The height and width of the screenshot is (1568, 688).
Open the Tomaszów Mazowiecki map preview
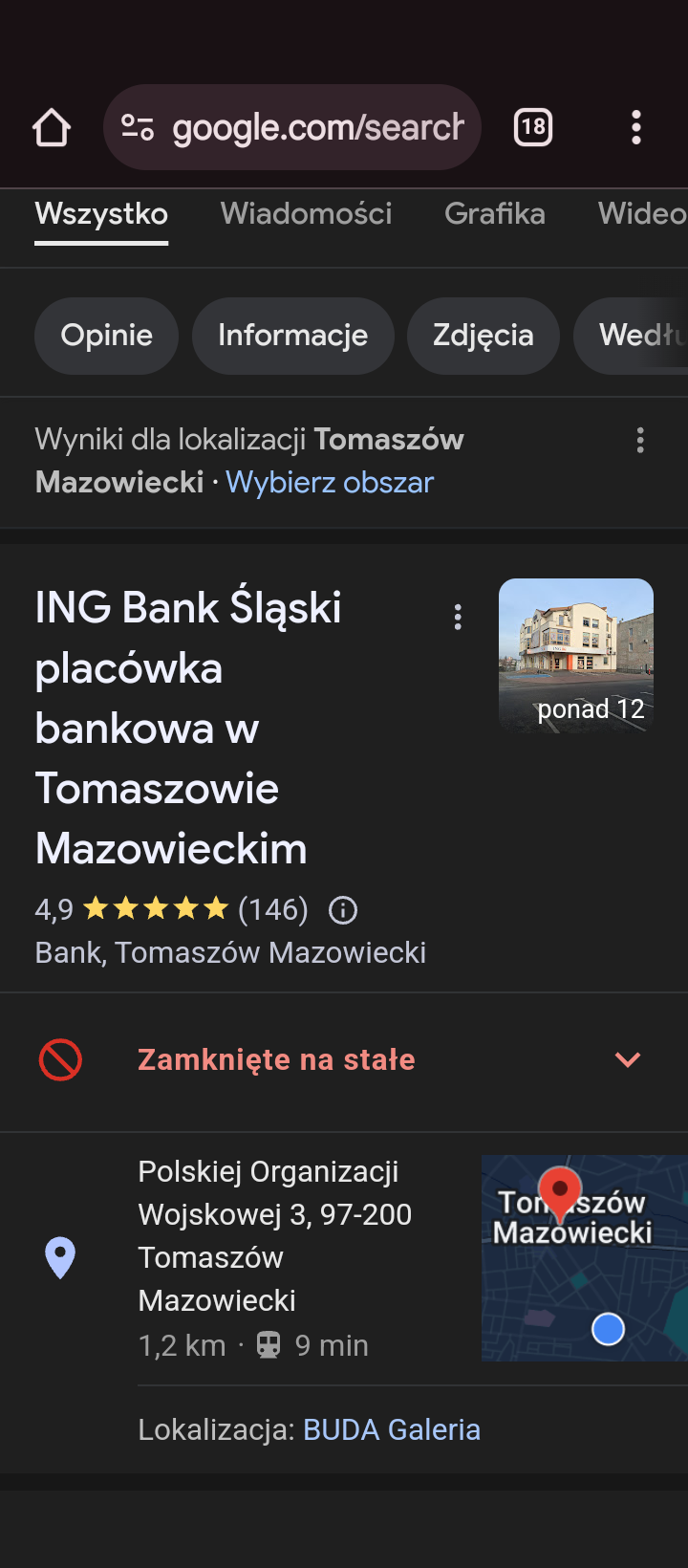point(584,1257)
